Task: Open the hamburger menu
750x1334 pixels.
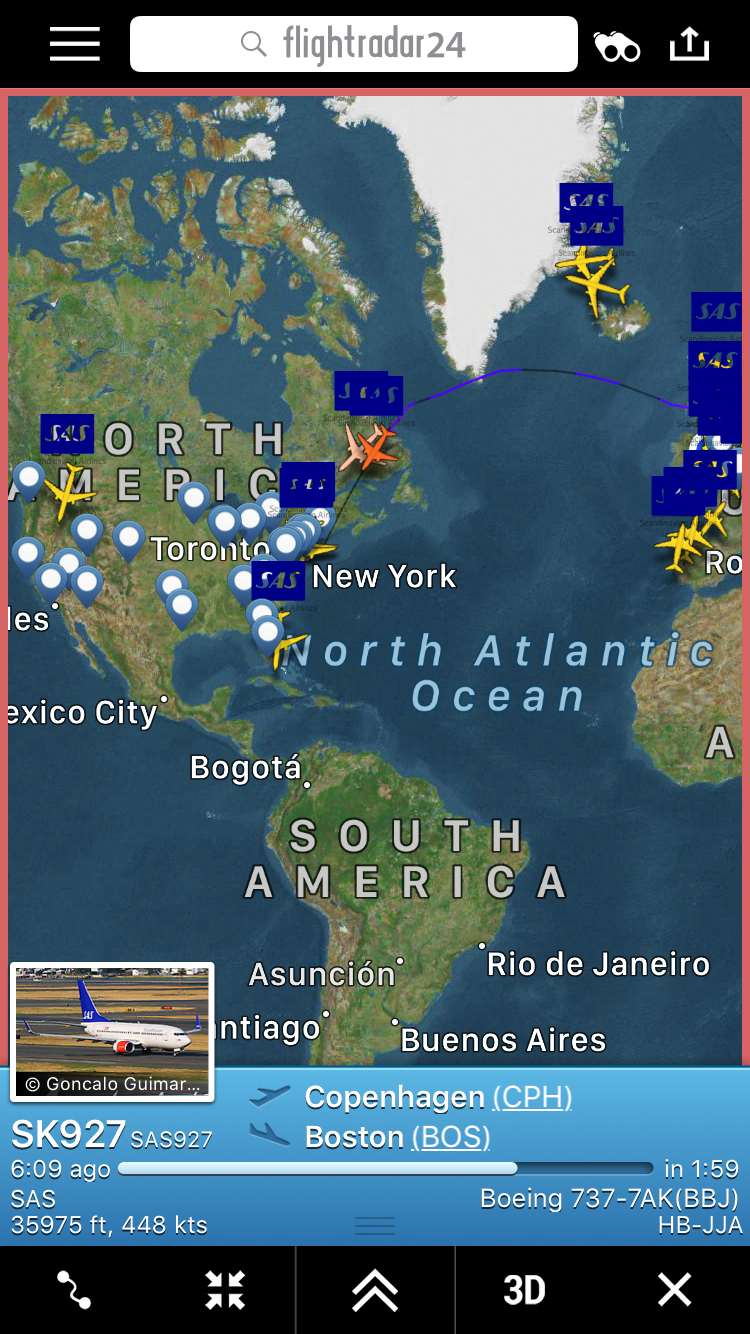Action: [75, 45]
